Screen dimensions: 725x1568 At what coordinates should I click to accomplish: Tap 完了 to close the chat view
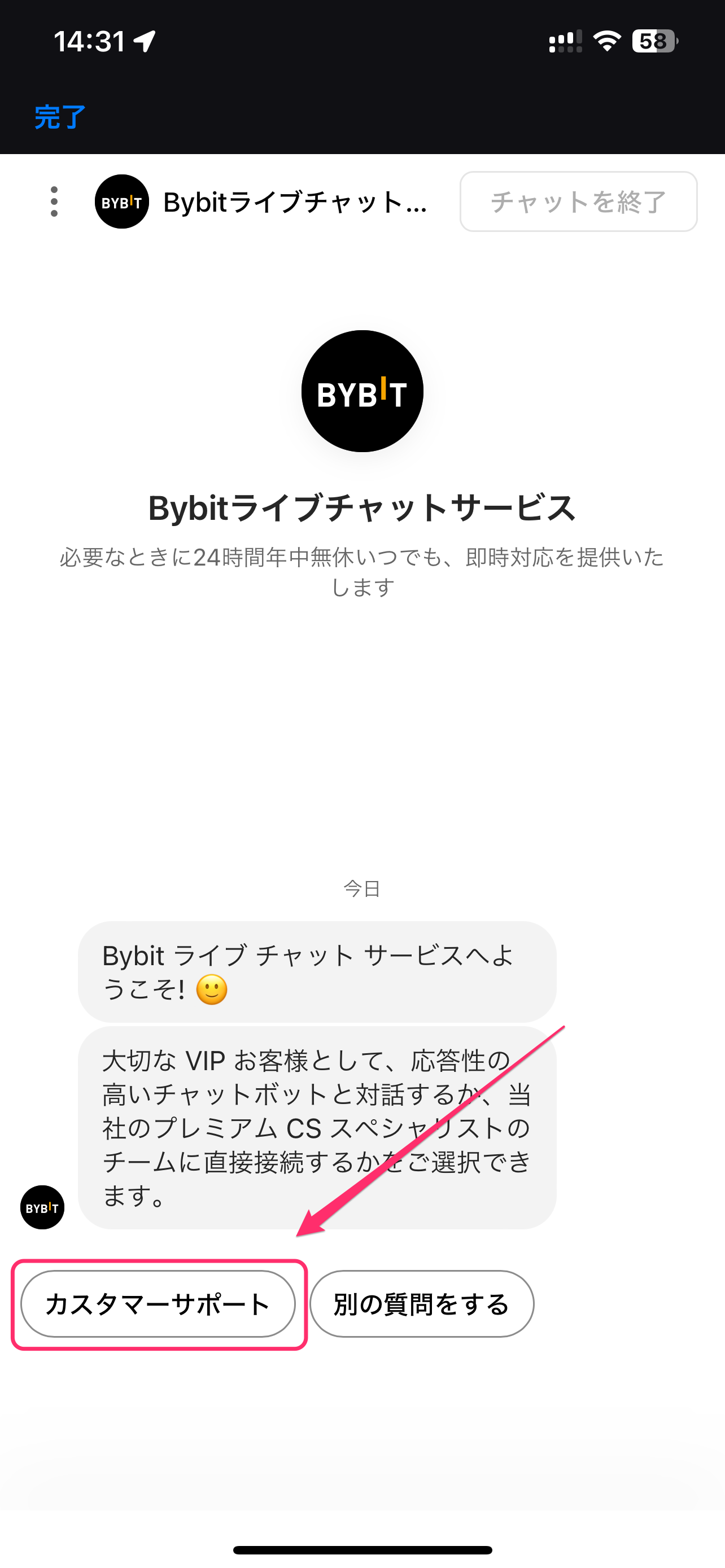tap(60, 117)
